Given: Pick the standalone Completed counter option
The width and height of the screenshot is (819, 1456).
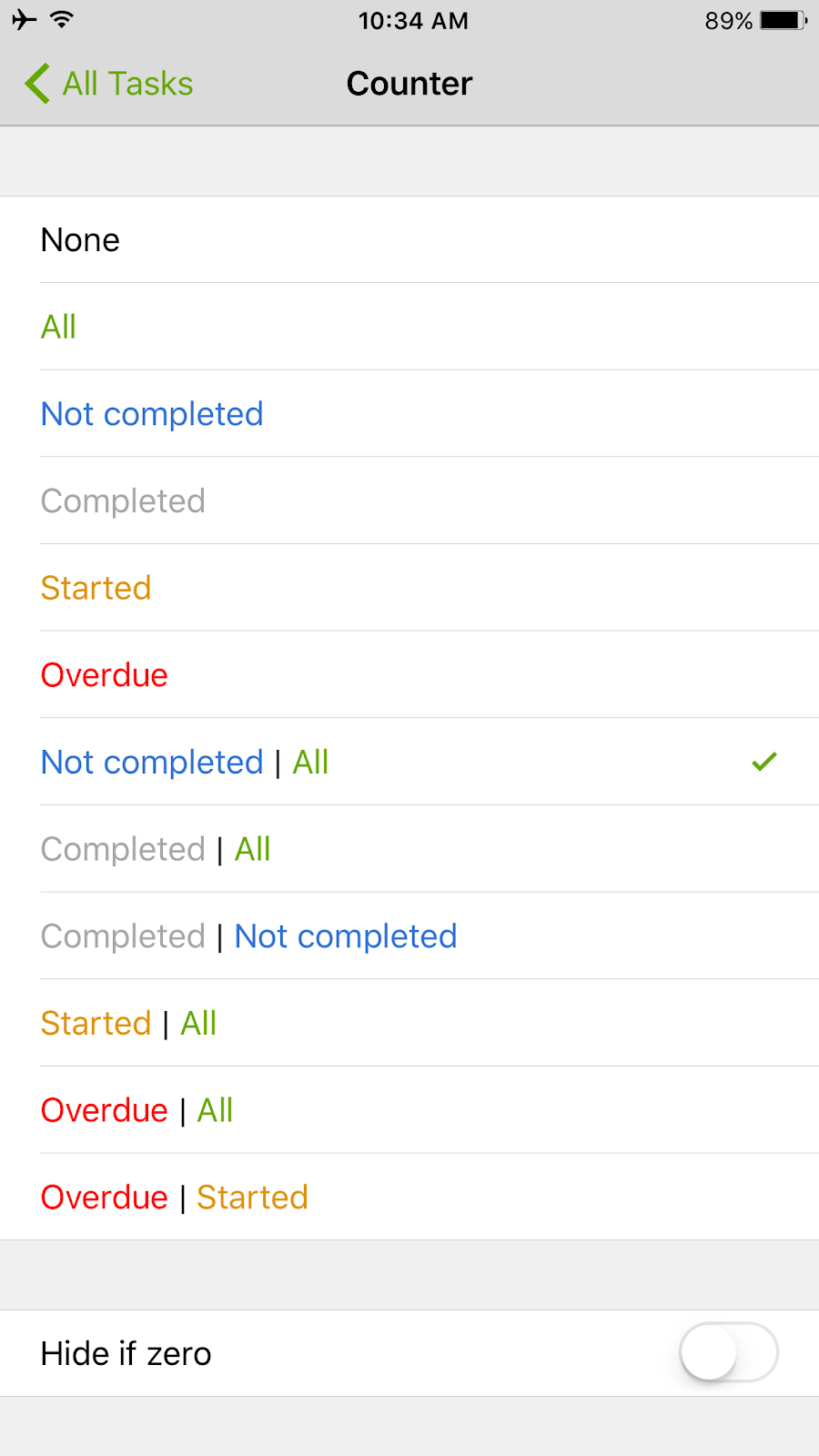Looking at the screenshot, I should coord(409,501).
